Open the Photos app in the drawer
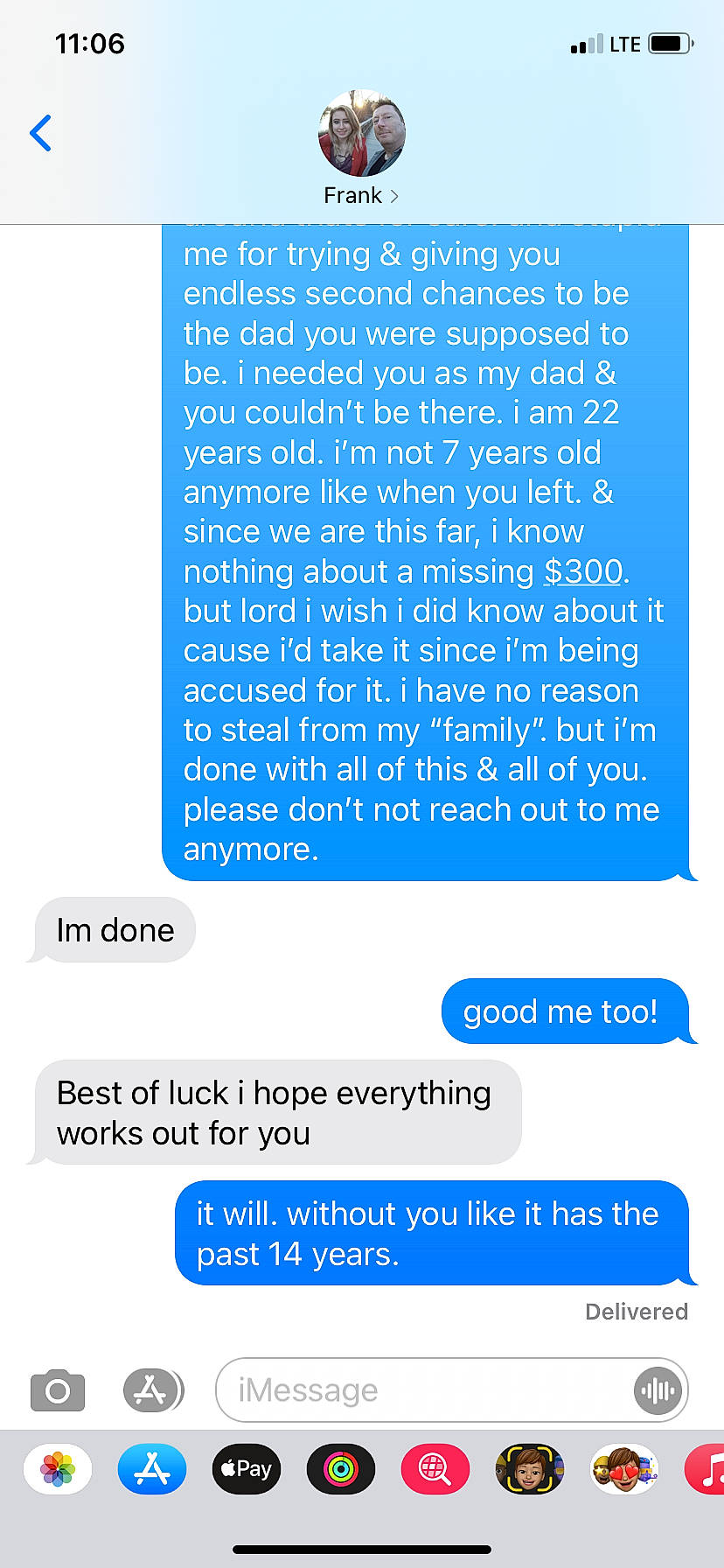This screenshot has width=724, height=1568. tap(58, 1469)
